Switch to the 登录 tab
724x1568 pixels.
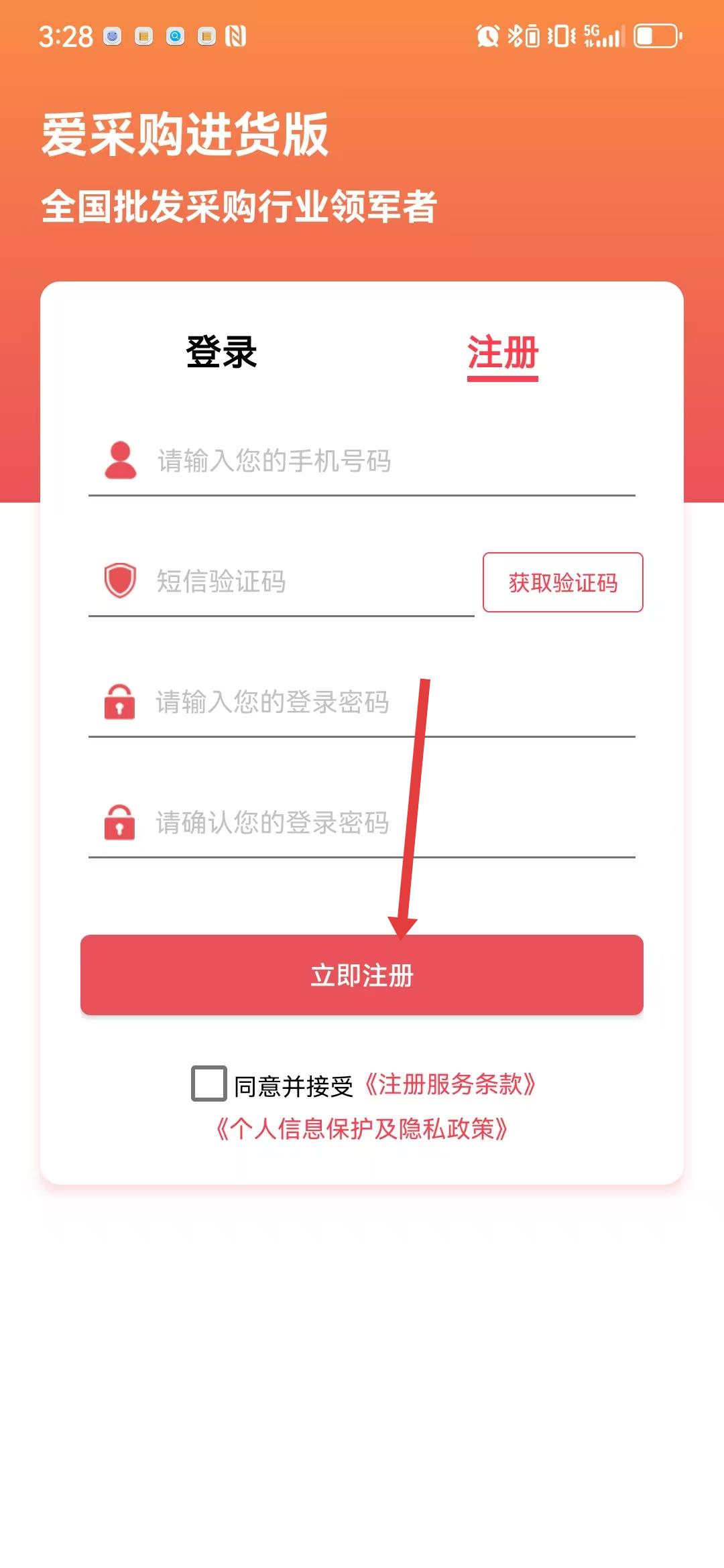(x=221, y=352)
